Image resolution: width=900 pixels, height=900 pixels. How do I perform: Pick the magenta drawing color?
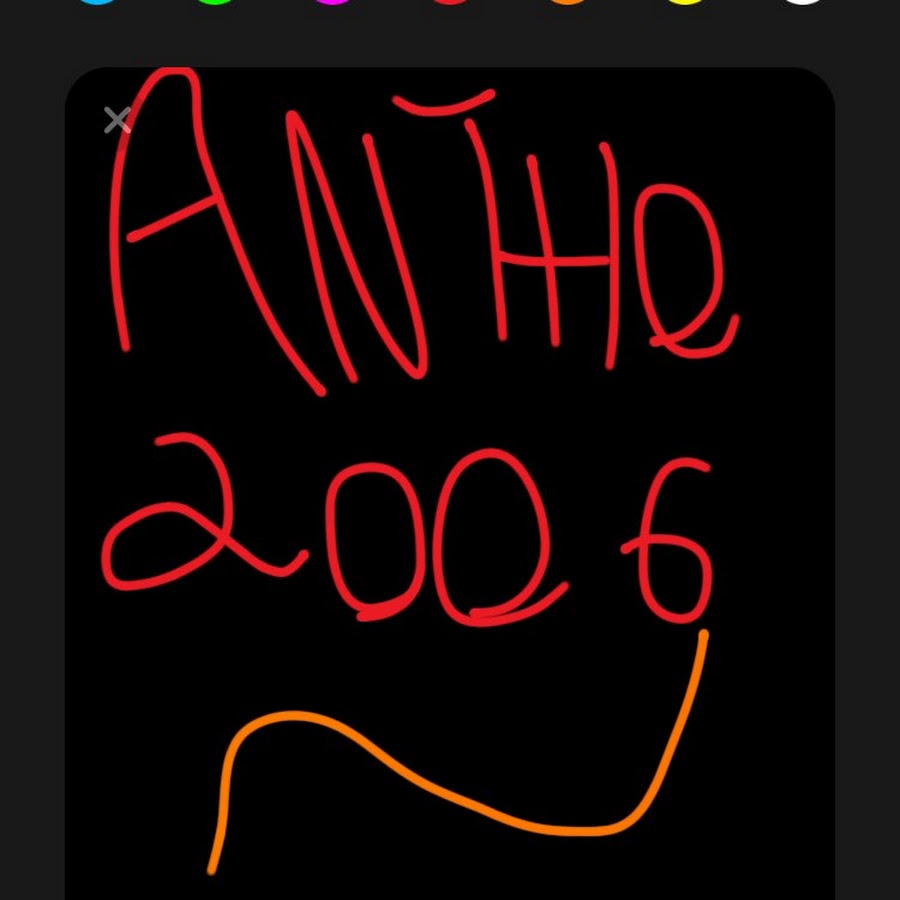(x=333, y=1)
